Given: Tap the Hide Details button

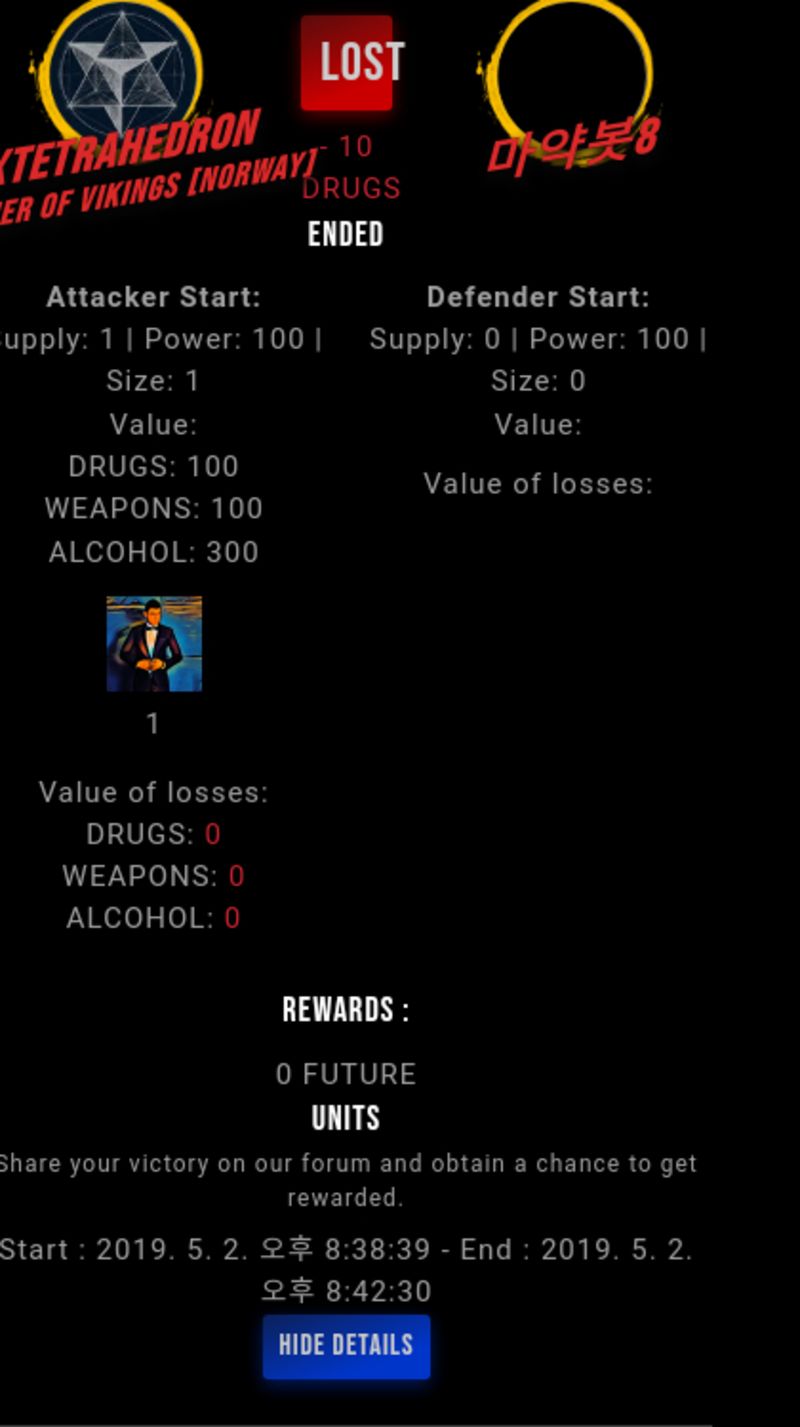Looking at the screenshot, I should (346, 1346).
